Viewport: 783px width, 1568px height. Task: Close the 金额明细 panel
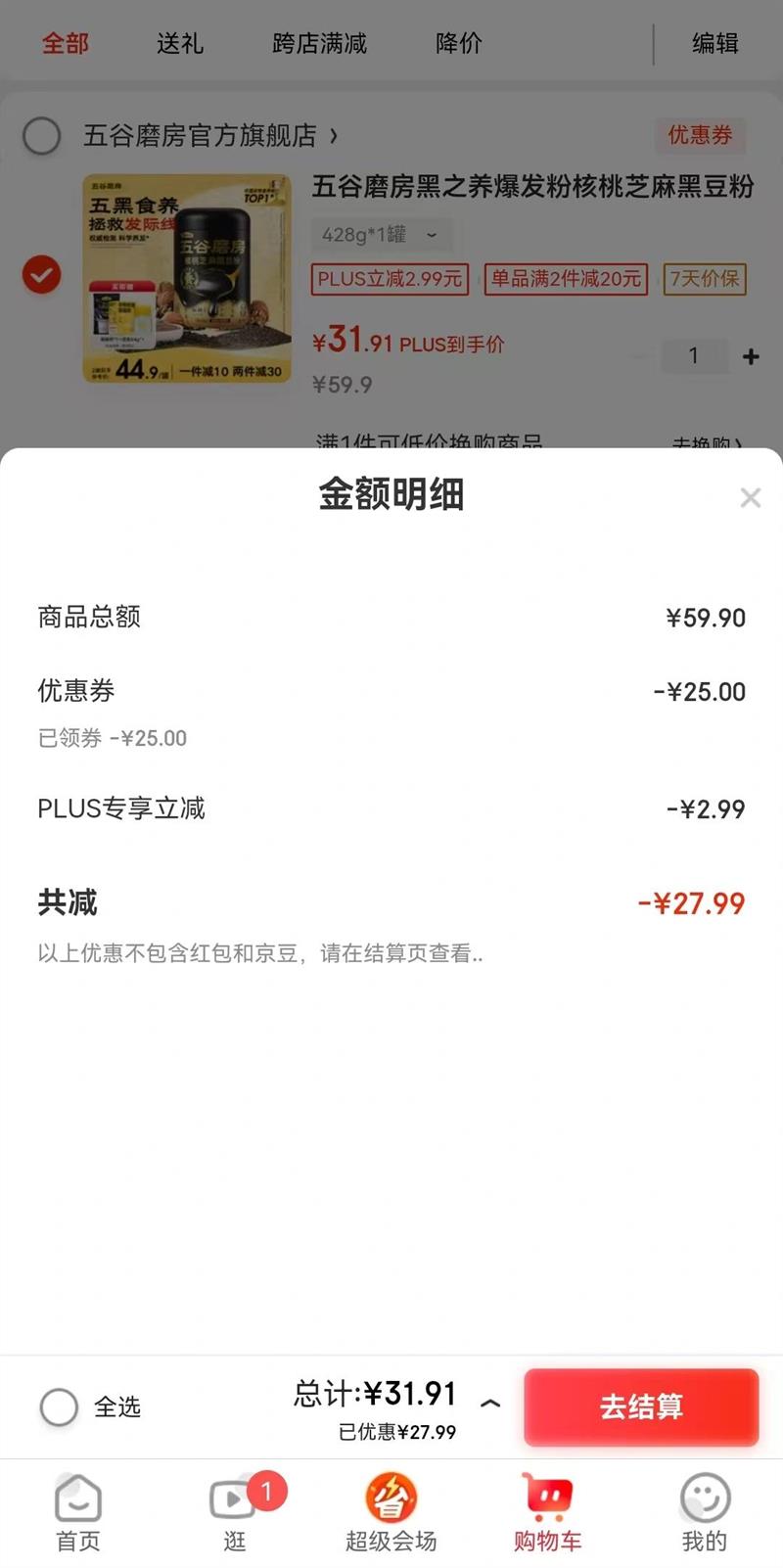pos(751,497)
